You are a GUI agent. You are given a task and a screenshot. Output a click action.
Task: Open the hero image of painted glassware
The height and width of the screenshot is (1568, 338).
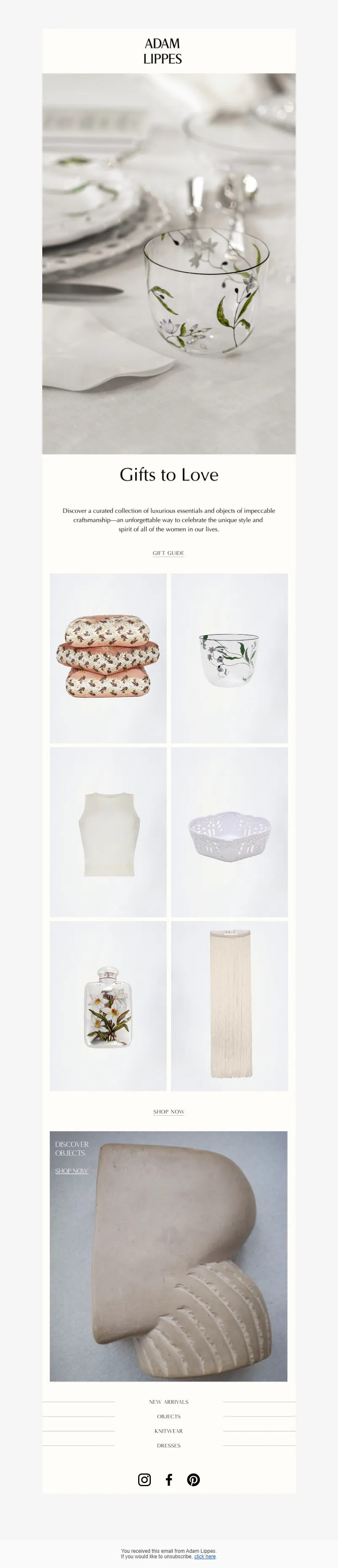[169, 263]
